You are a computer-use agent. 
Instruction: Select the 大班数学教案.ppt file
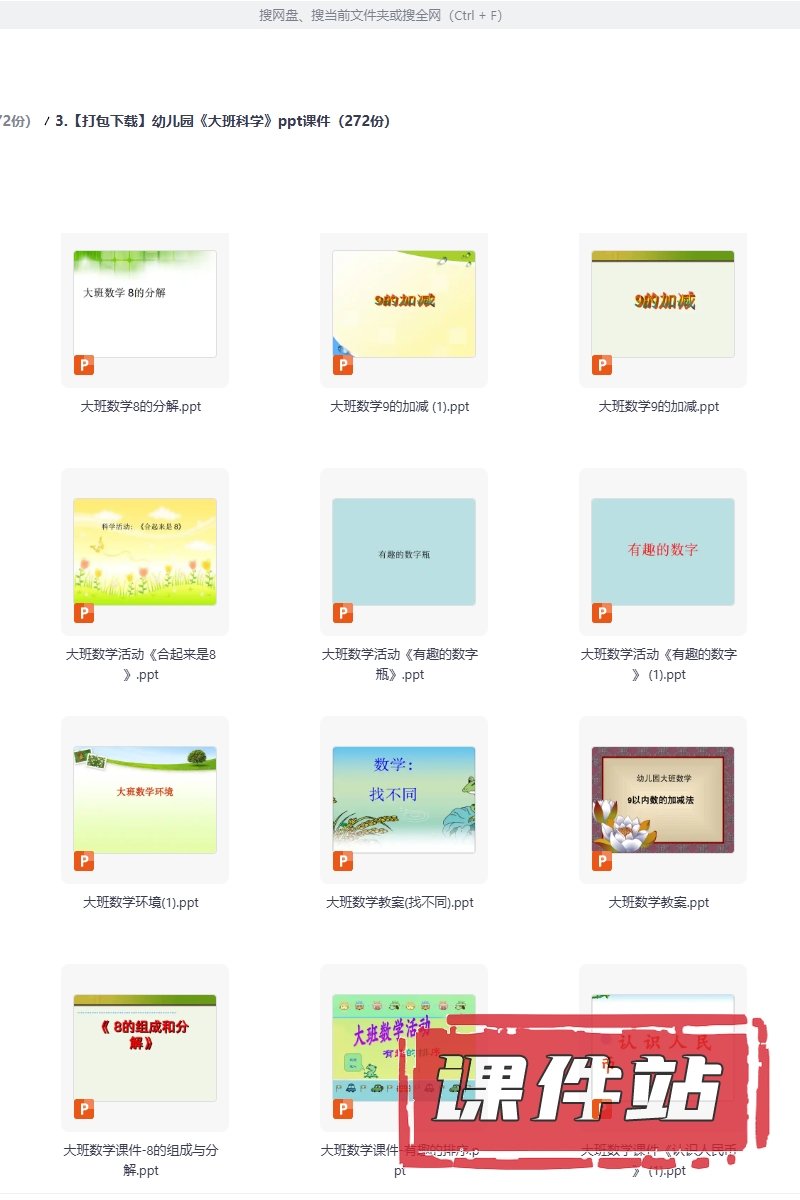click(663, 800)
